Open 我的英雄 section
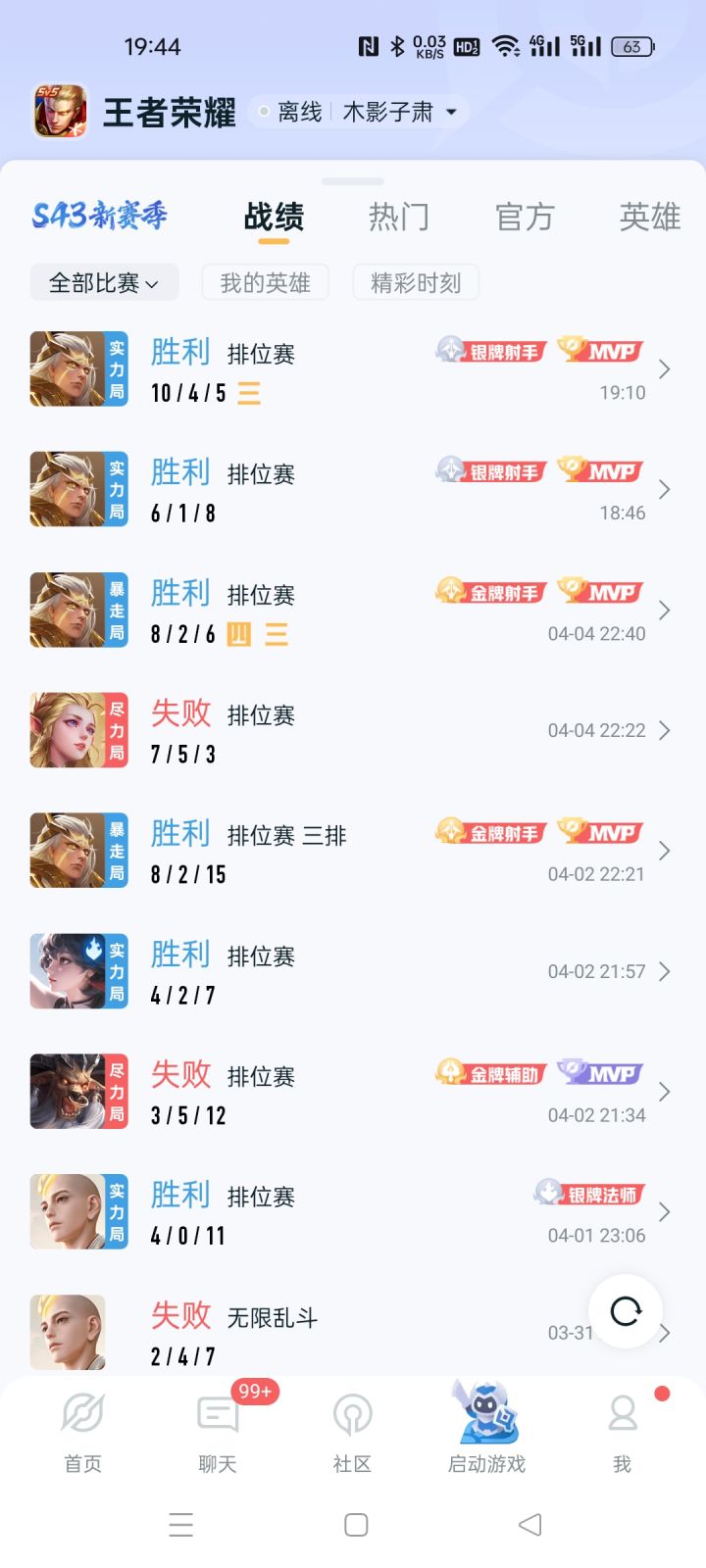 tap(264, 282)
